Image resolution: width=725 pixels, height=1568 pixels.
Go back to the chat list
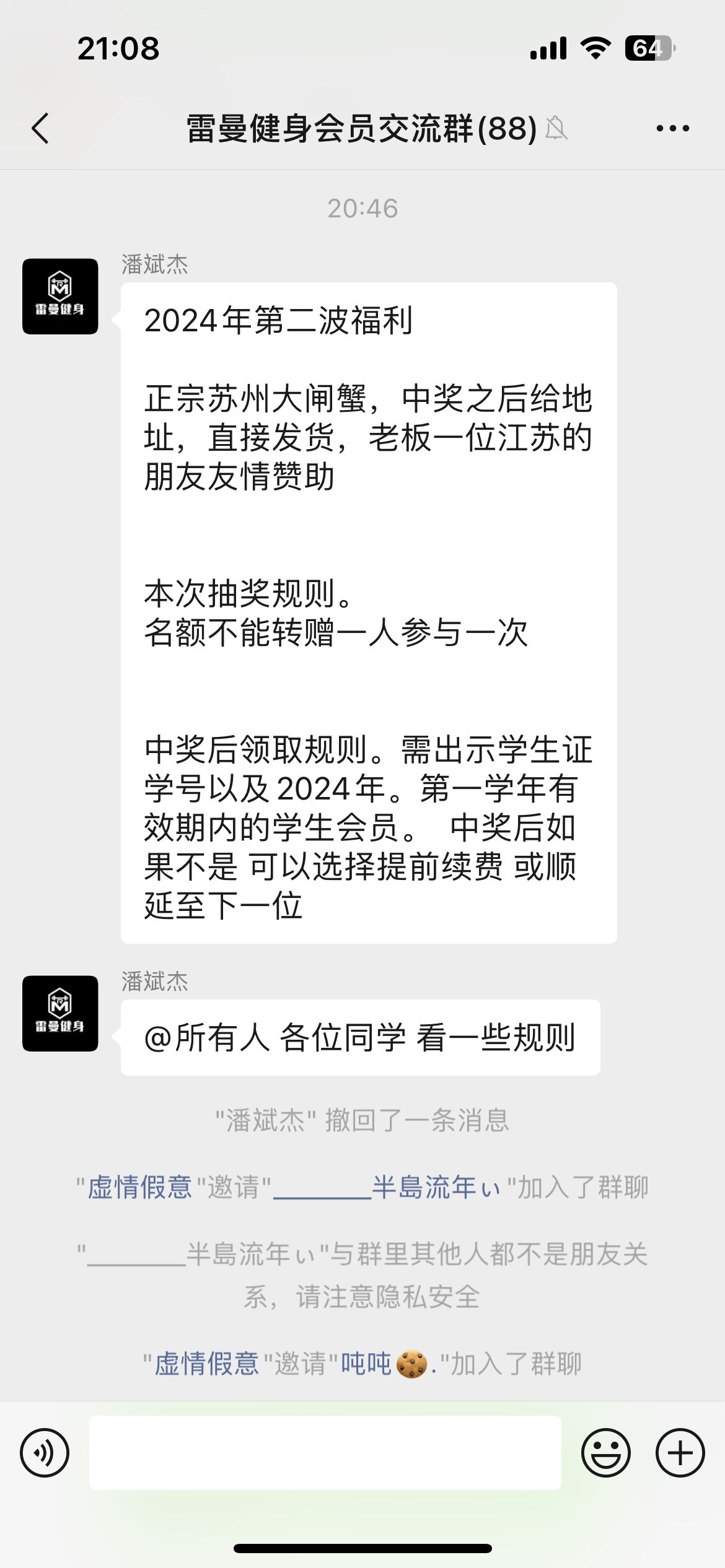pyautogui.click(x=41, y=129)
